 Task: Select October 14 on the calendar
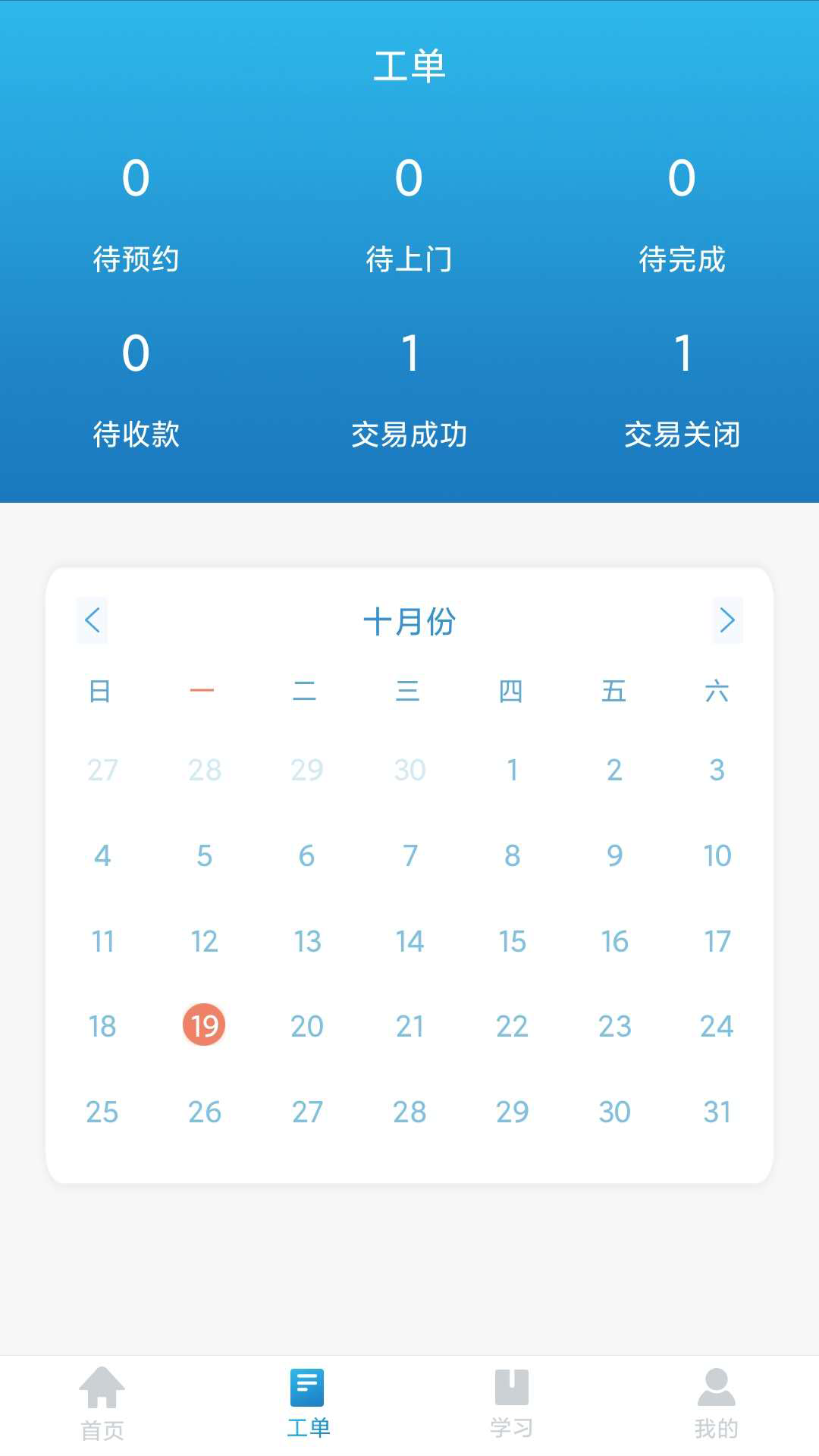409,941
